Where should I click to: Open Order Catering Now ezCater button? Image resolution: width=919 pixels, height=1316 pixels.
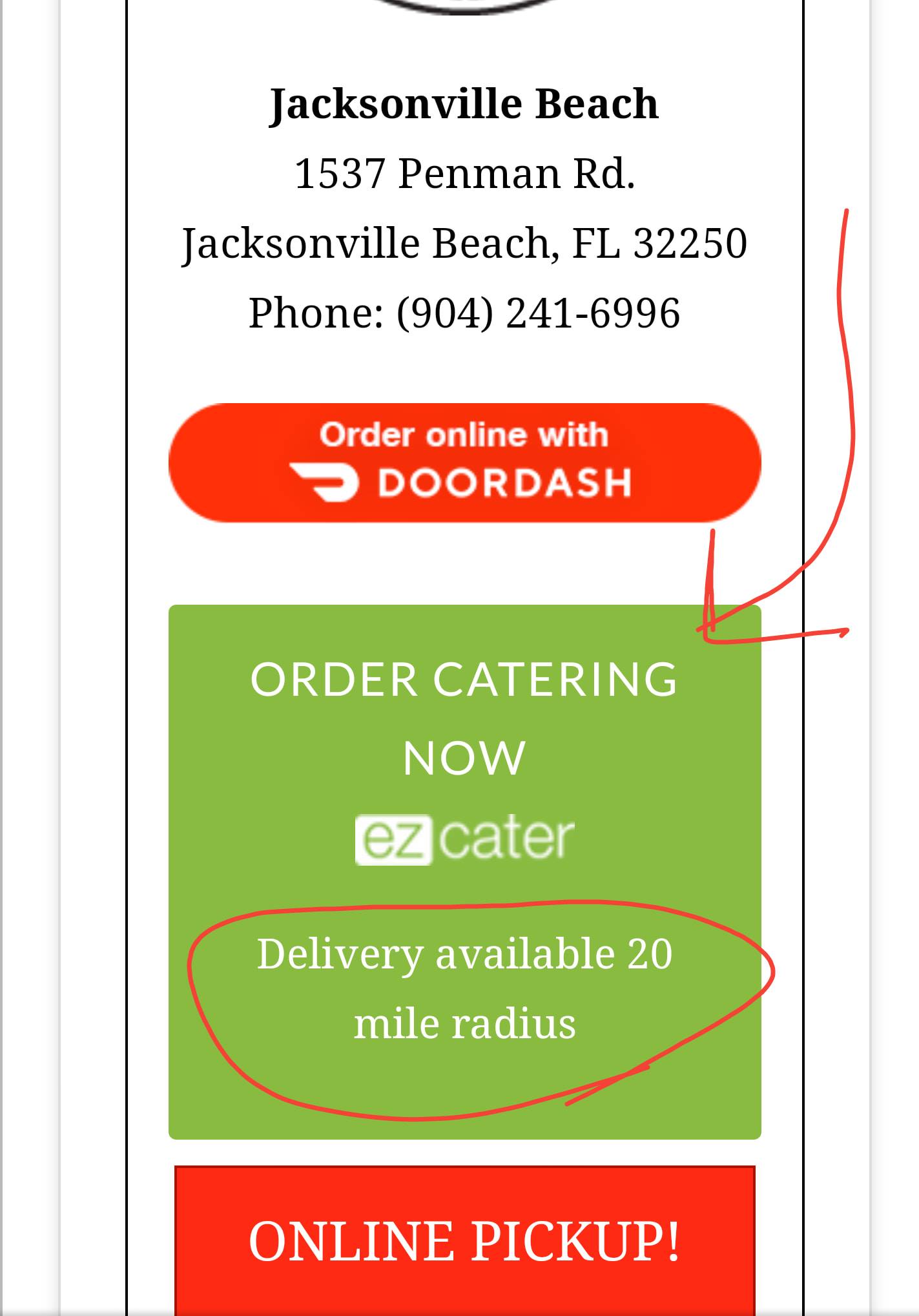point(464,762)
